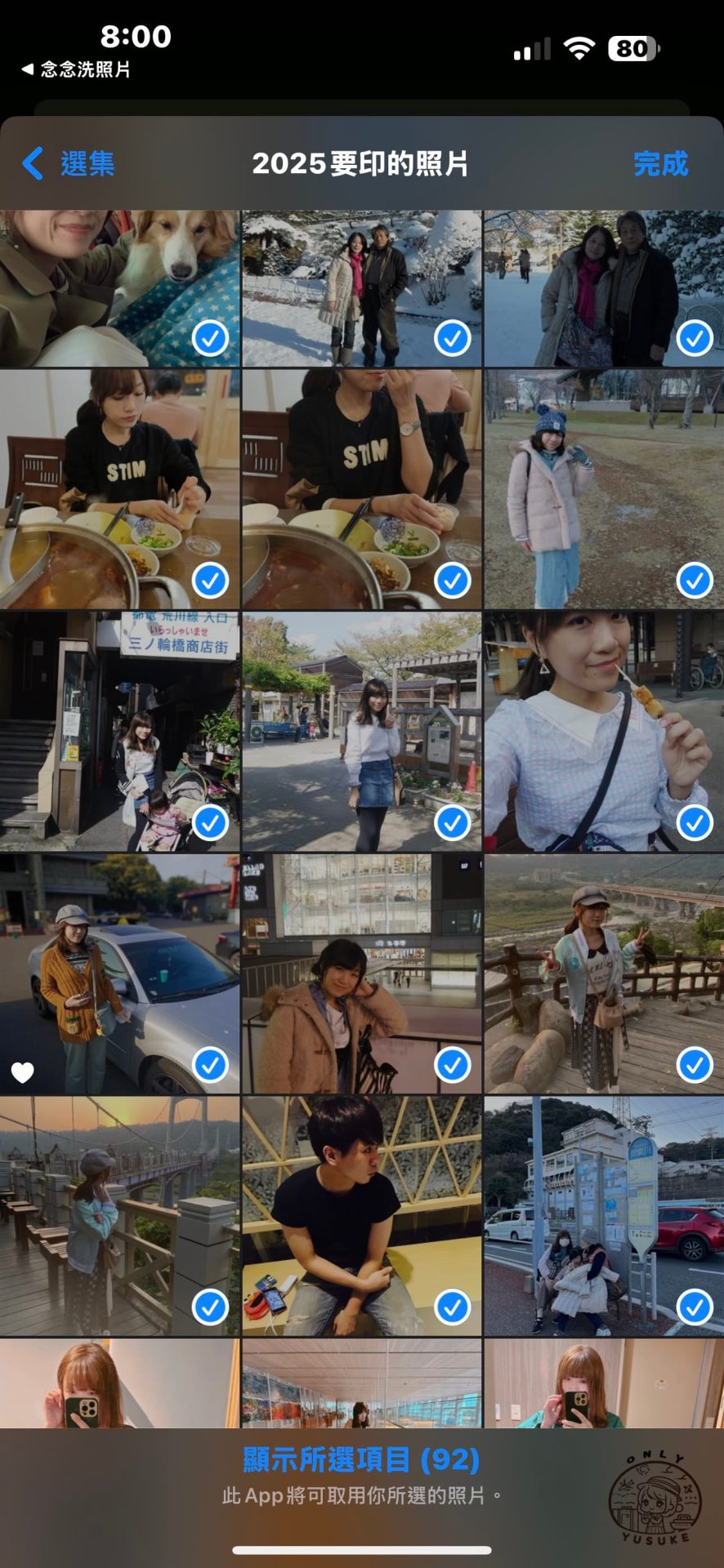Deselect the photo with the collie dog

tap(210, 338)
